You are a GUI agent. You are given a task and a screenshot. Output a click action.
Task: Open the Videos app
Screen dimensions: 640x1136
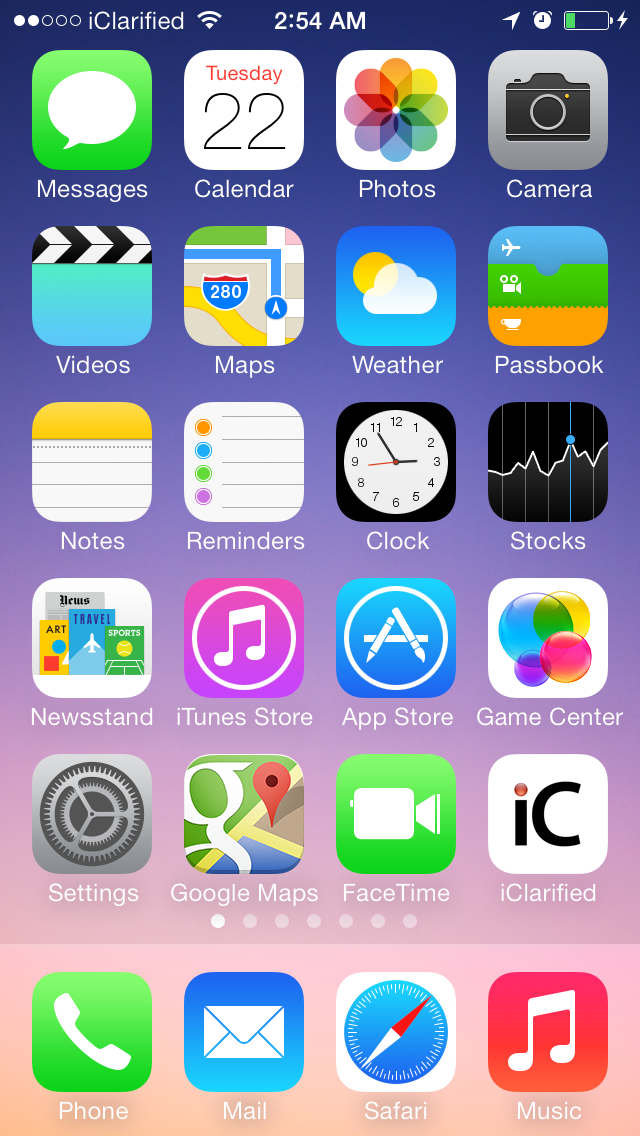(x=92, y=286)
